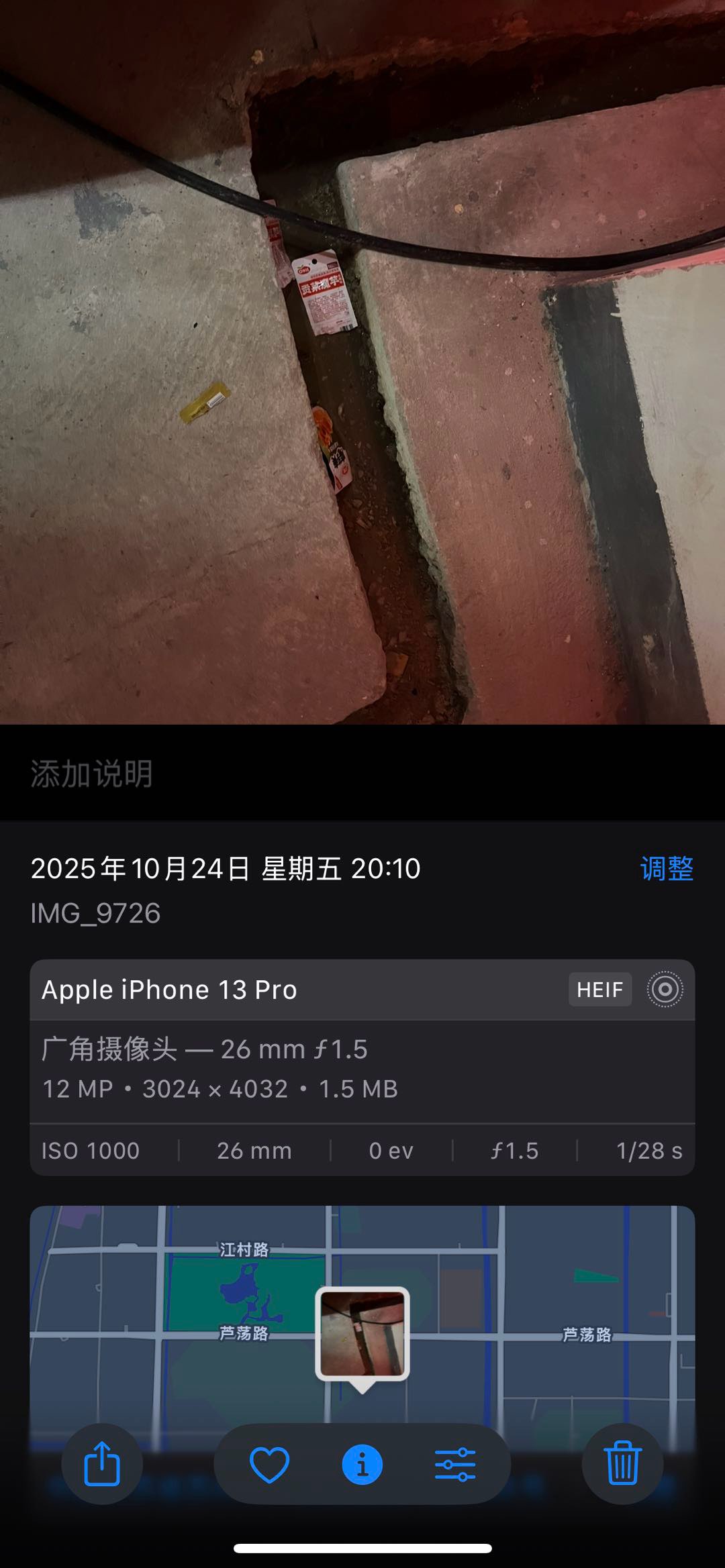Tap the Live Photo icon beside HEIF
This screenshot has width=725, height=1568.
(x=665, y=990)
